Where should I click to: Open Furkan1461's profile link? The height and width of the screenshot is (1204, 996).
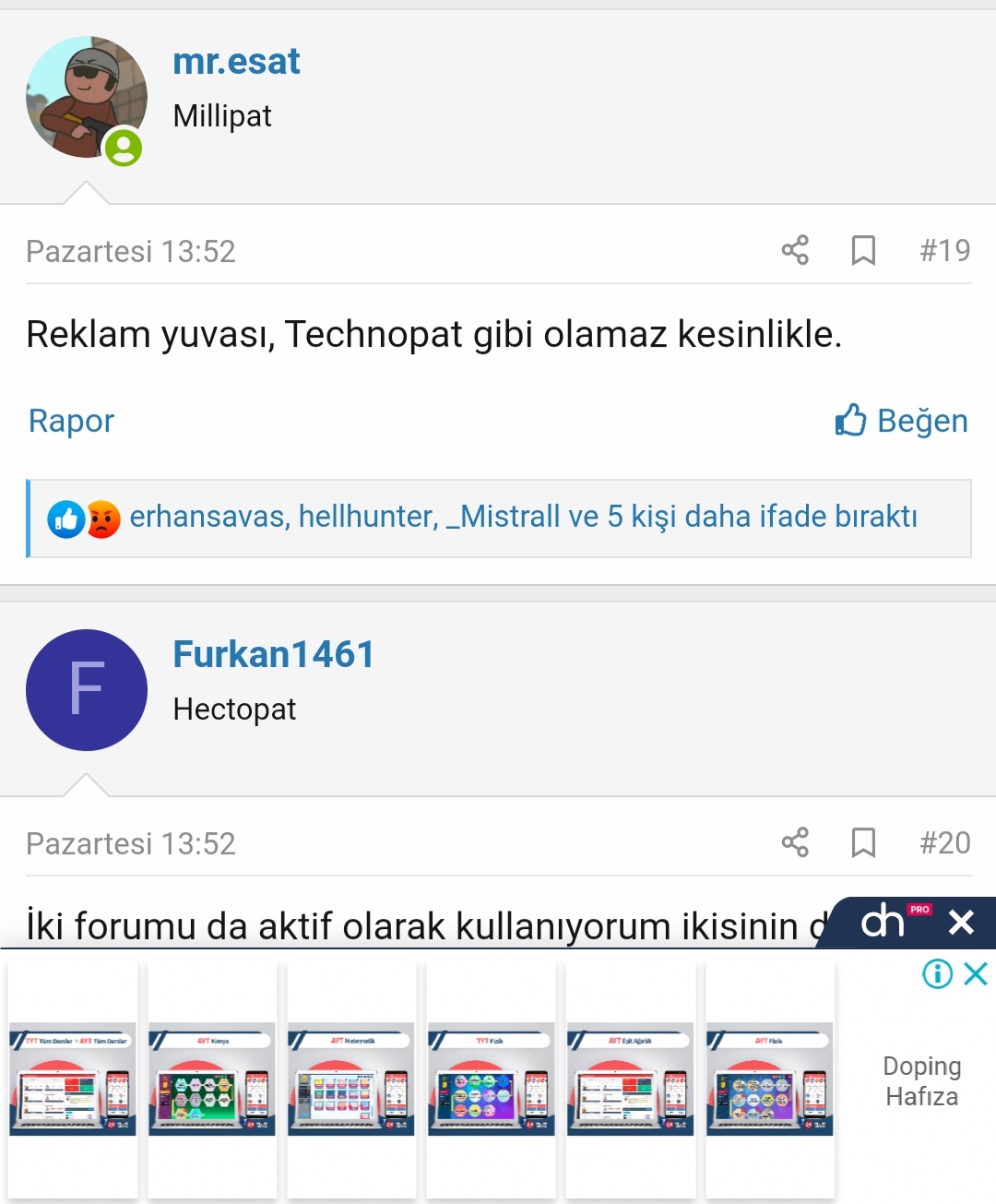[274, 655]
